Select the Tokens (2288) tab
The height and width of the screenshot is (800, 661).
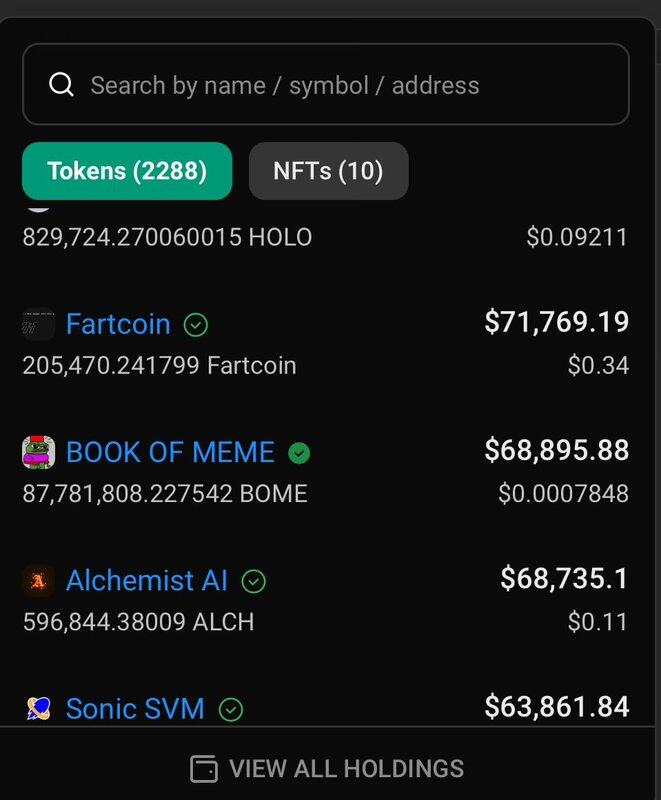tap(127, 171)
